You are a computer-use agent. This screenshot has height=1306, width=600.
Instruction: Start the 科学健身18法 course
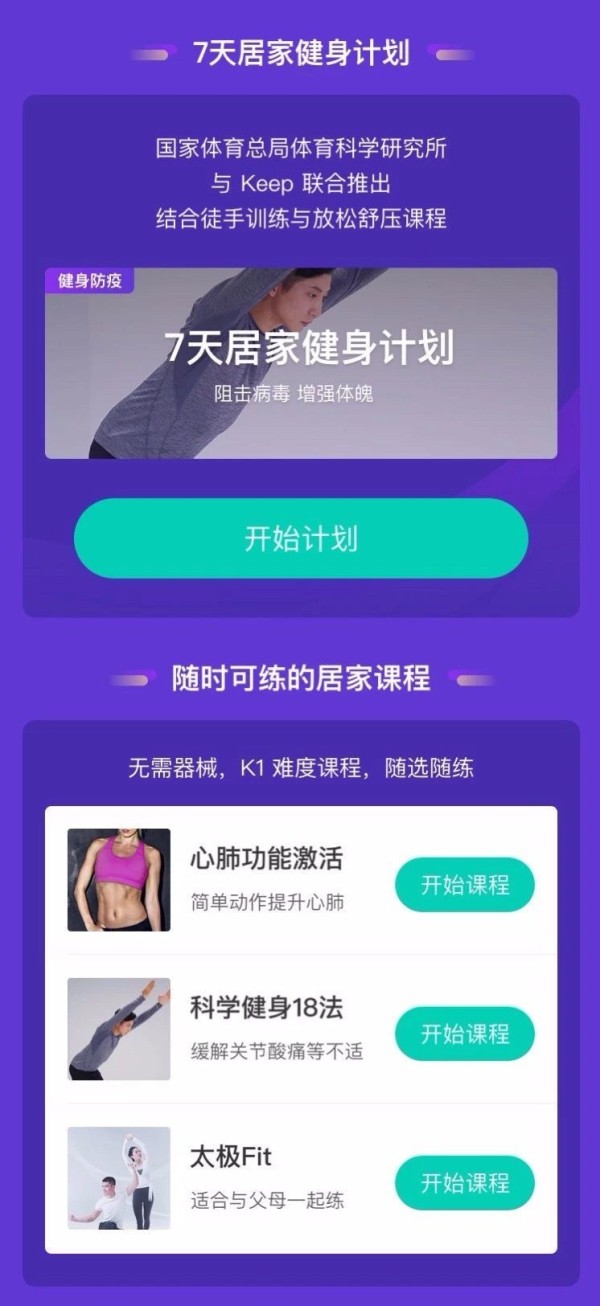coord(464,1033)
